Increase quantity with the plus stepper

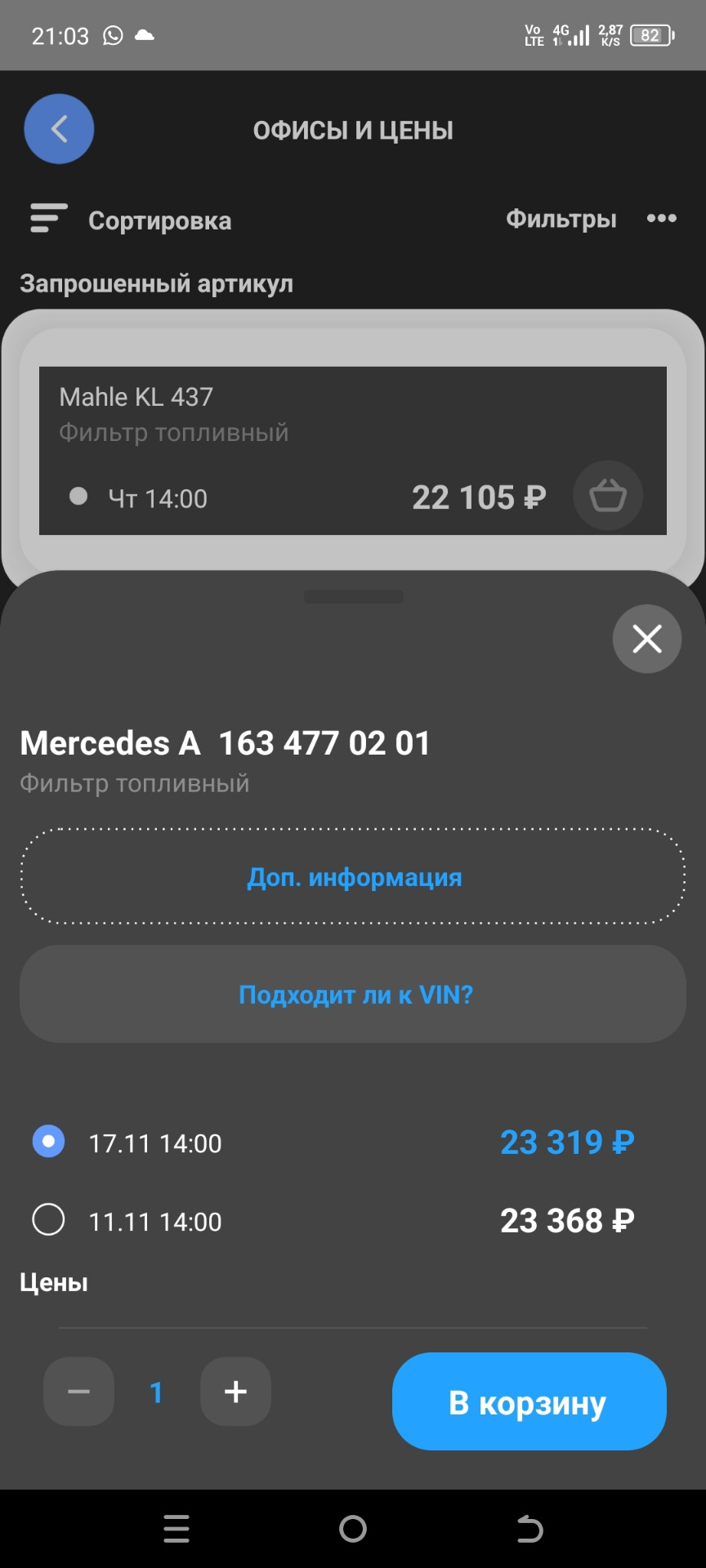235,1392
